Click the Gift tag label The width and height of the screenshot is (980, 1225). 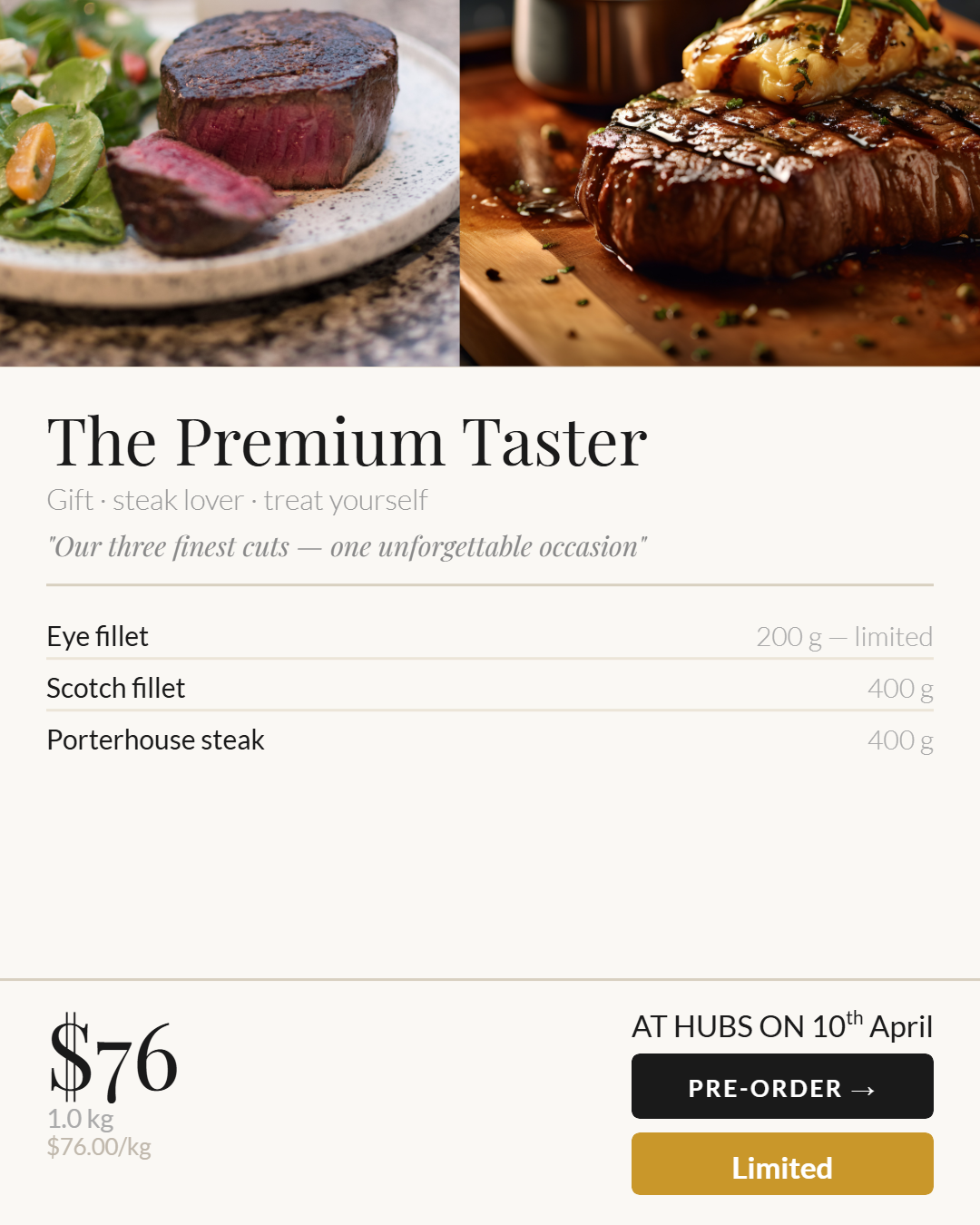(69, 499)
